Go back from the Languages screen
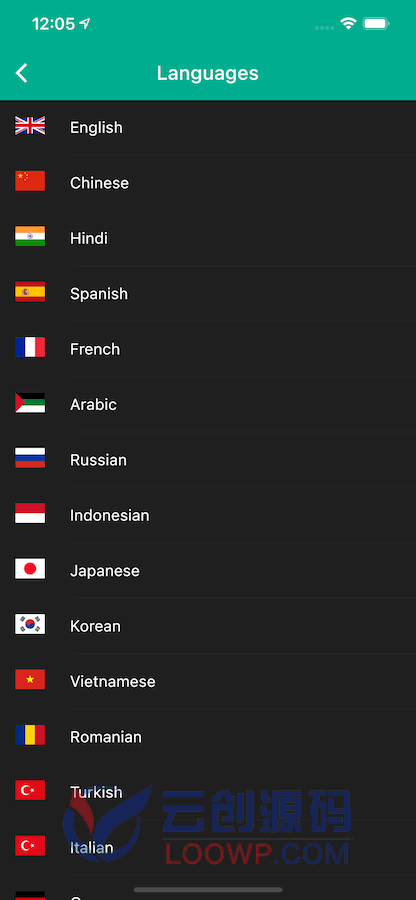Image resolution: width=416 pixels, height=900 pixels. pyautogui.click(x=21, y=73)
